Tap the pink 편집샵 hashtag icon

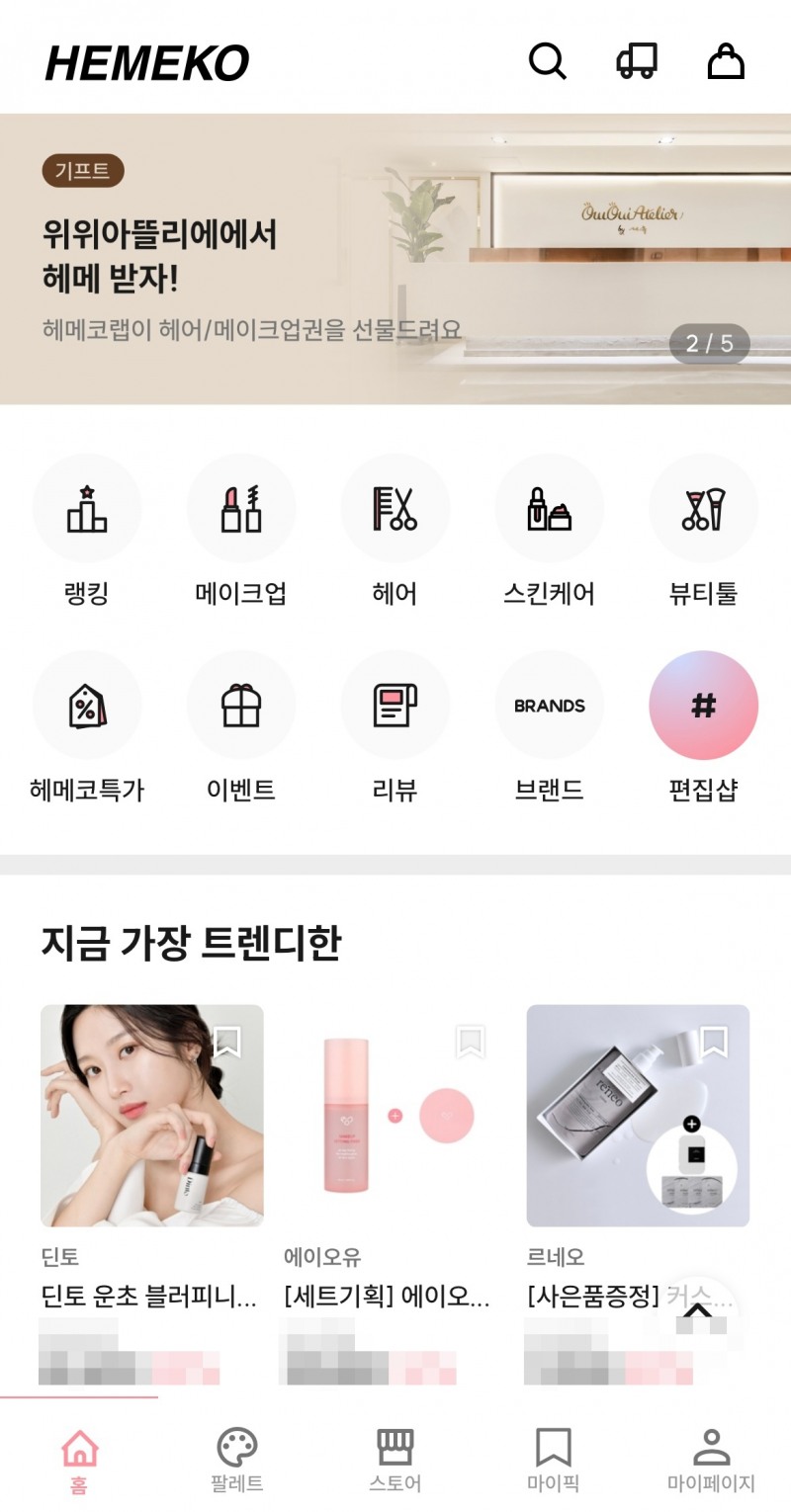[703, 705]
